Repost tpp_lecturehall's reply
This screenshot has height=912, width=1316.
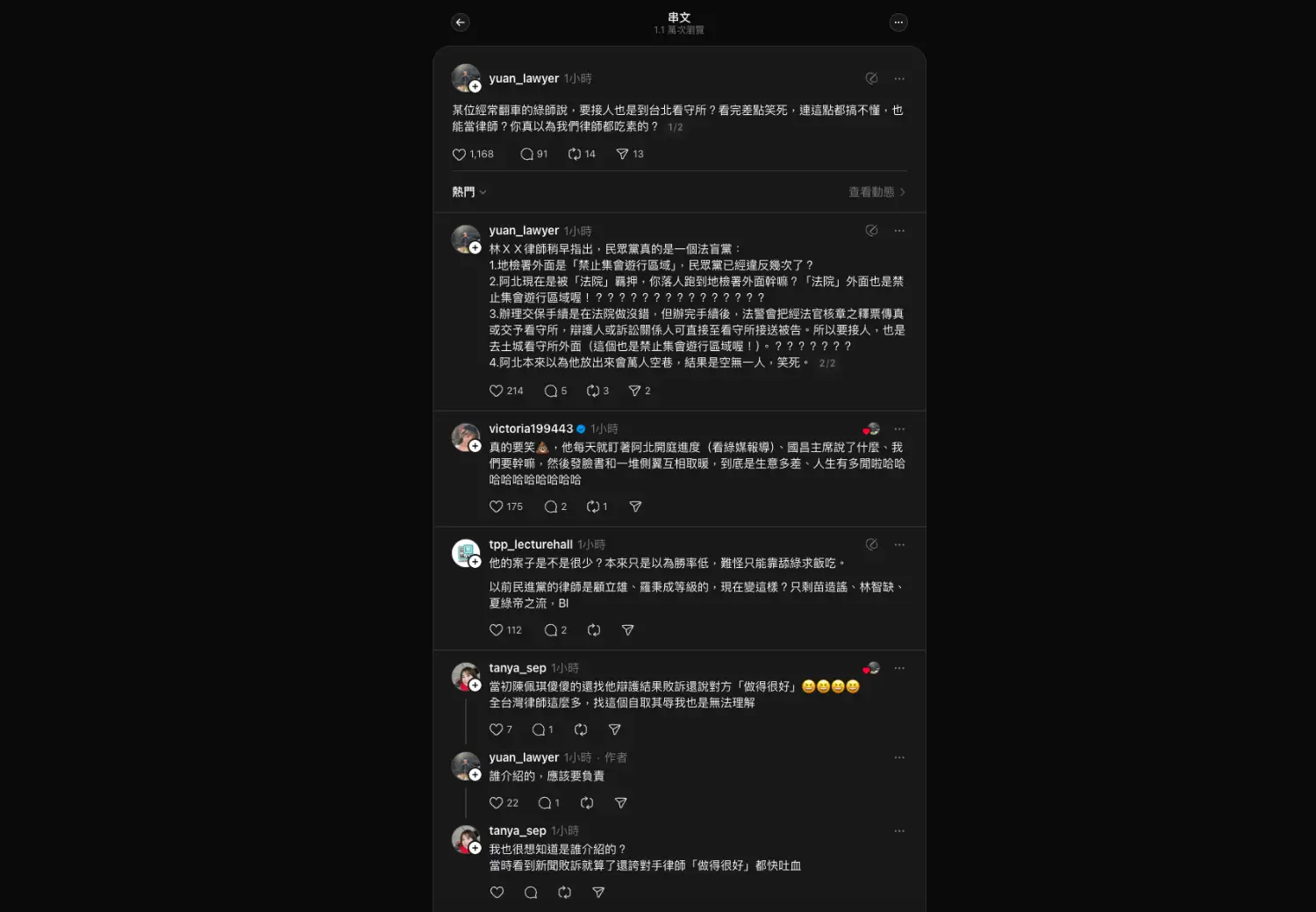(594, 631)
